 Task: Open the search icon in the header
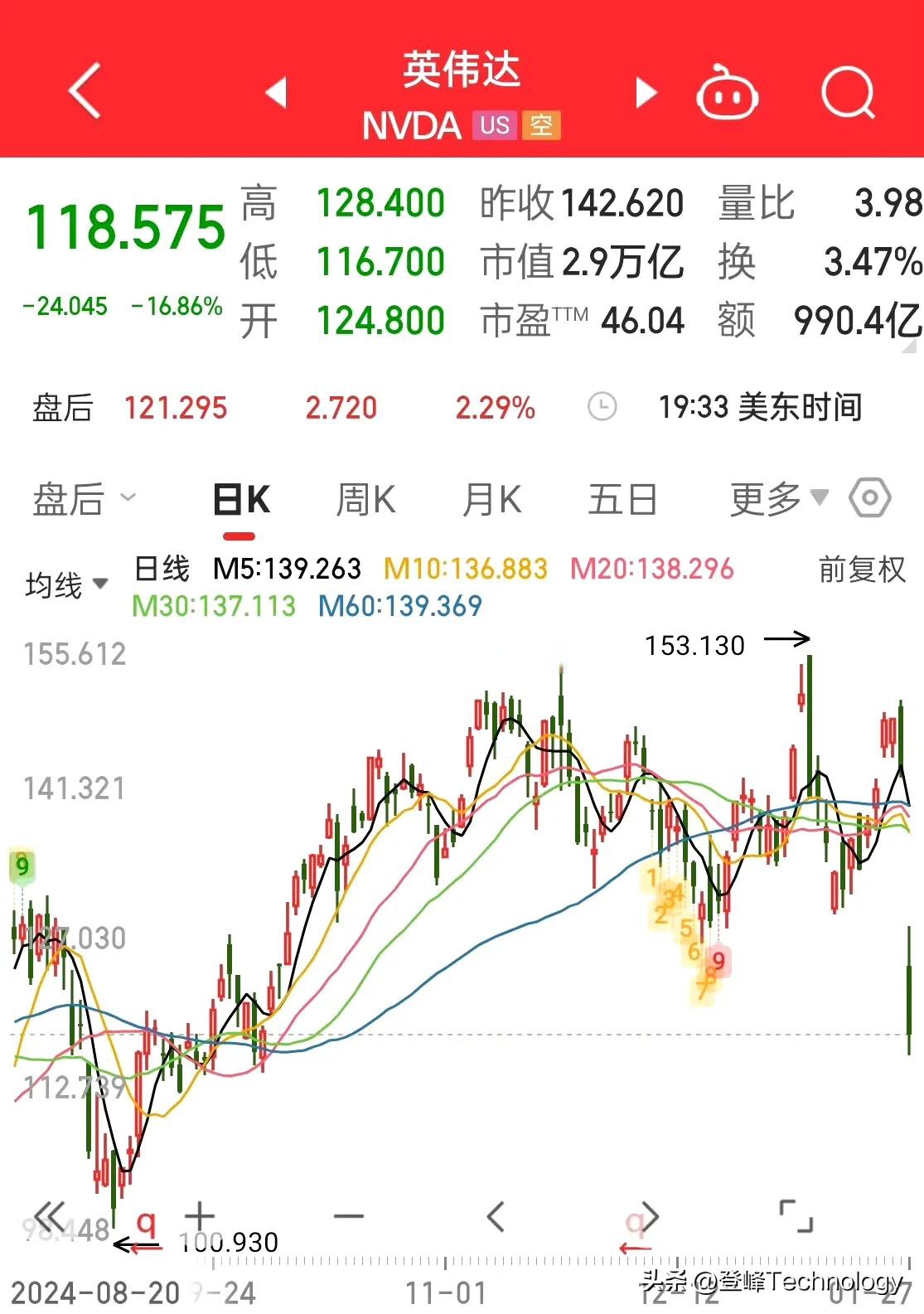pos(847,92)
